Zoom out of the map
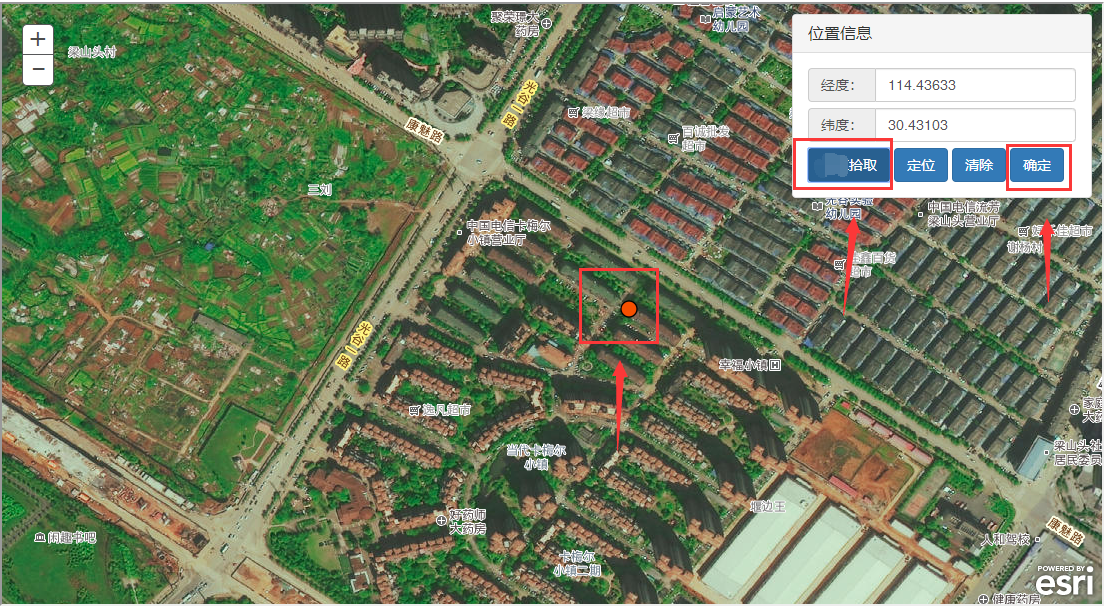Image resolution: width=1104 pixels, height=606 pixels. (x=38, y=70)
